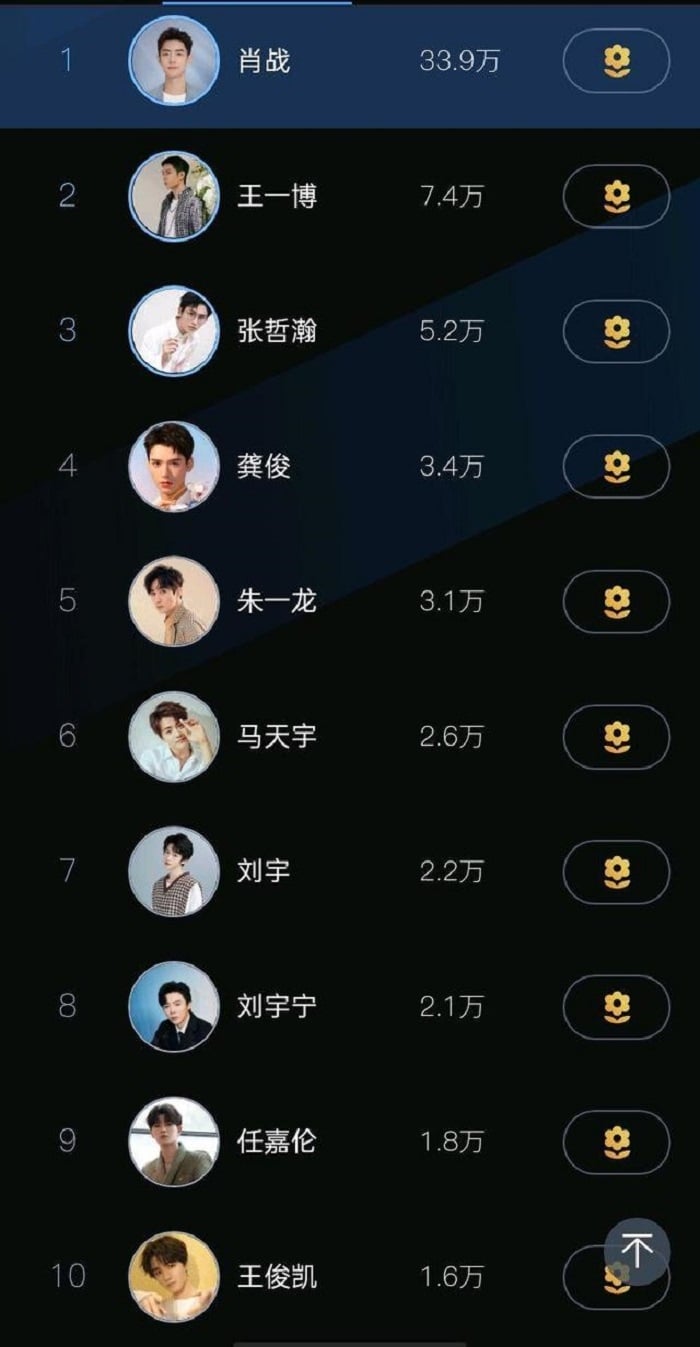The width and height of the screenshot is (700, 1347).
Task: Open 王一博's profile row
Action: pos(350,196)
